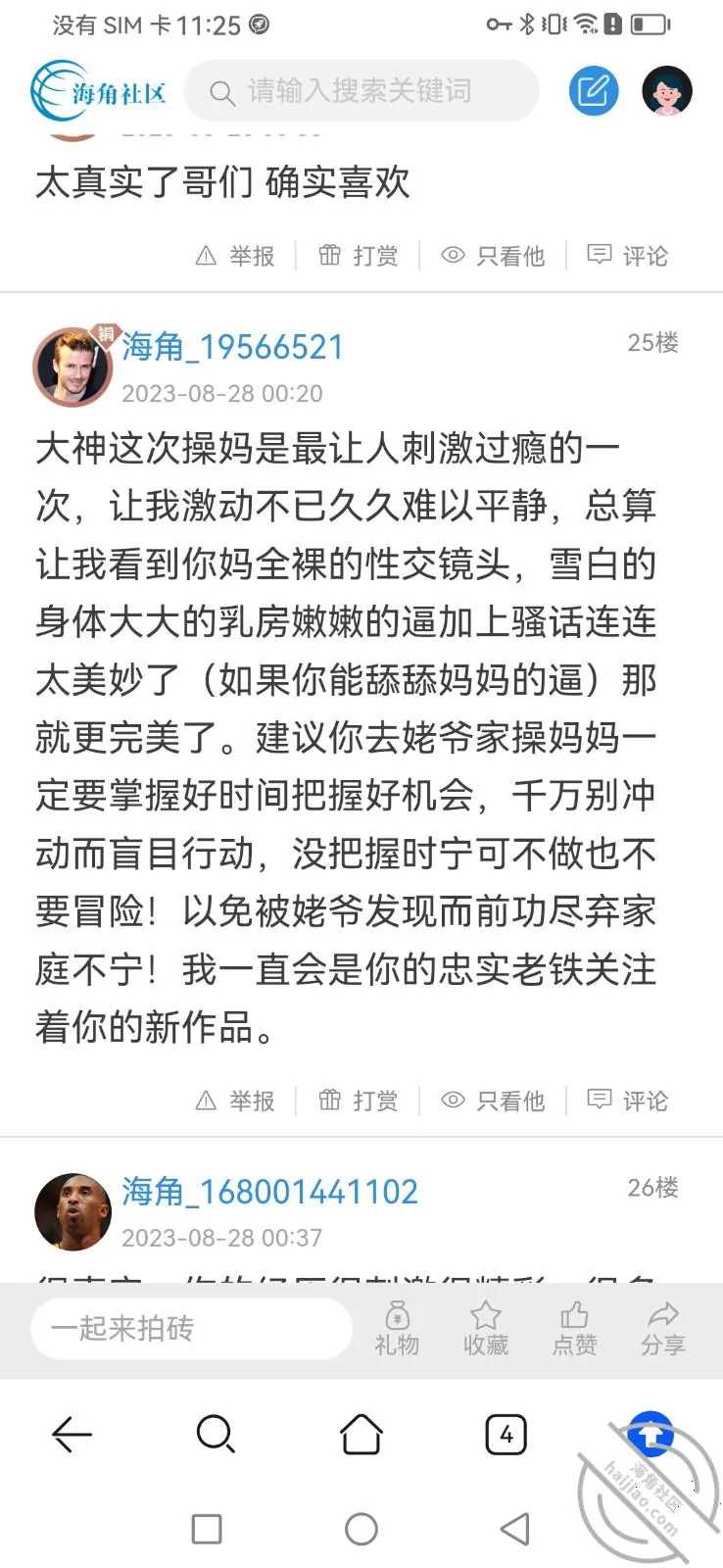Open user 海角_19566521 profile link
The height and width of the screenshot is (1568, 723).
(232, 347)
